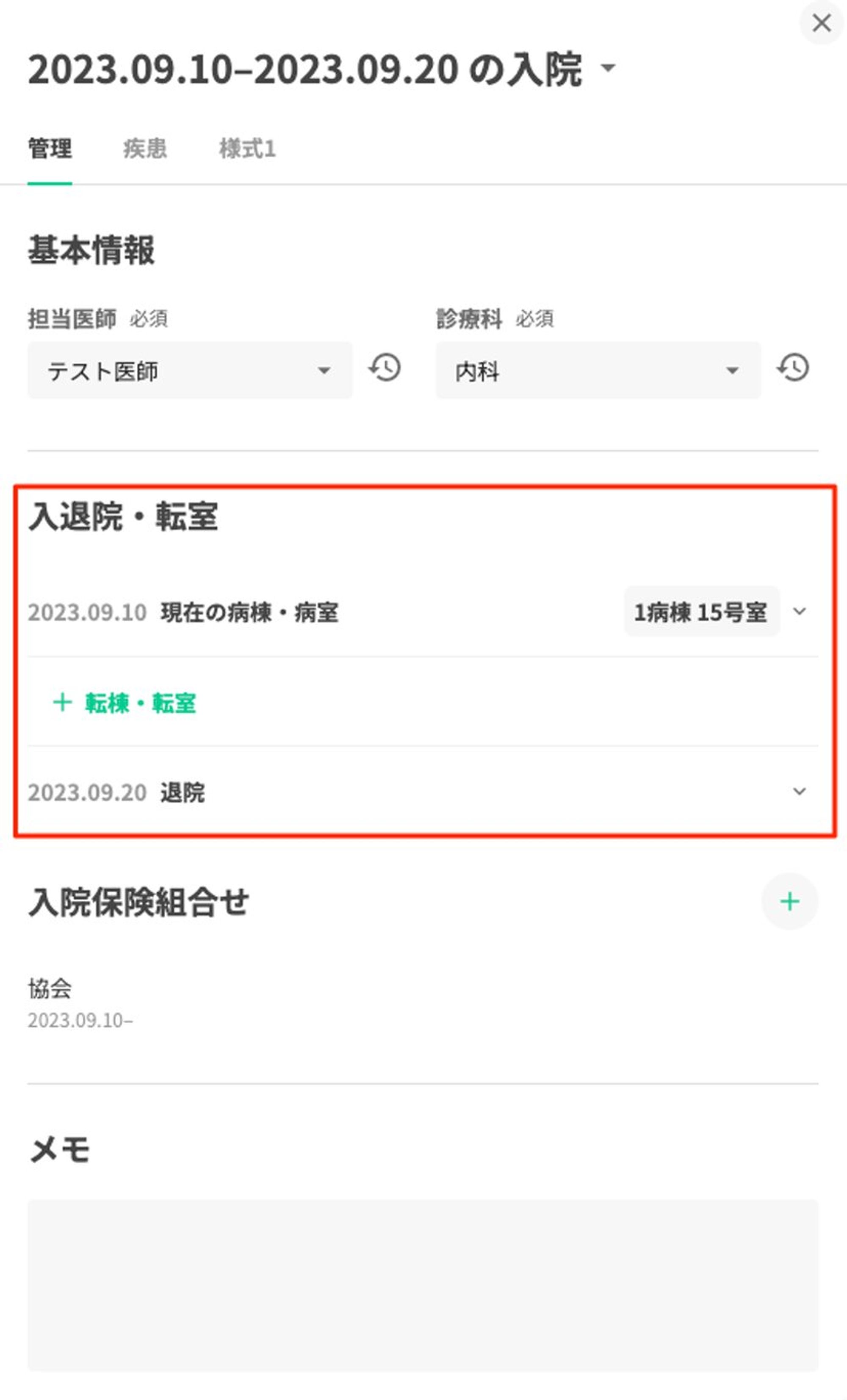Select the 管理 tab
This screenshot has width=847, height=1400.
pyautogui.click(x=50, y=149)
